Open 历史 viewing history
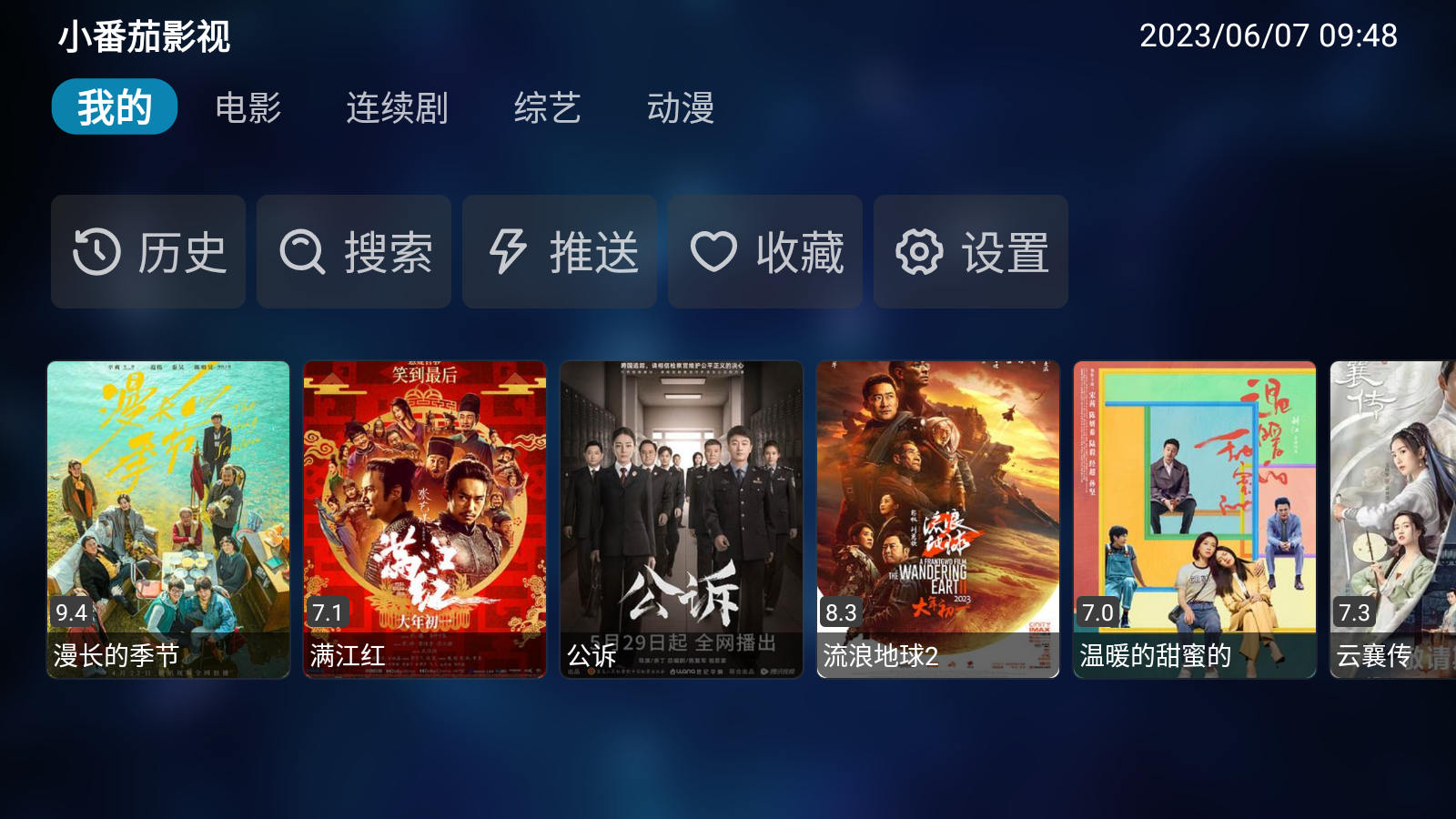 148,252
